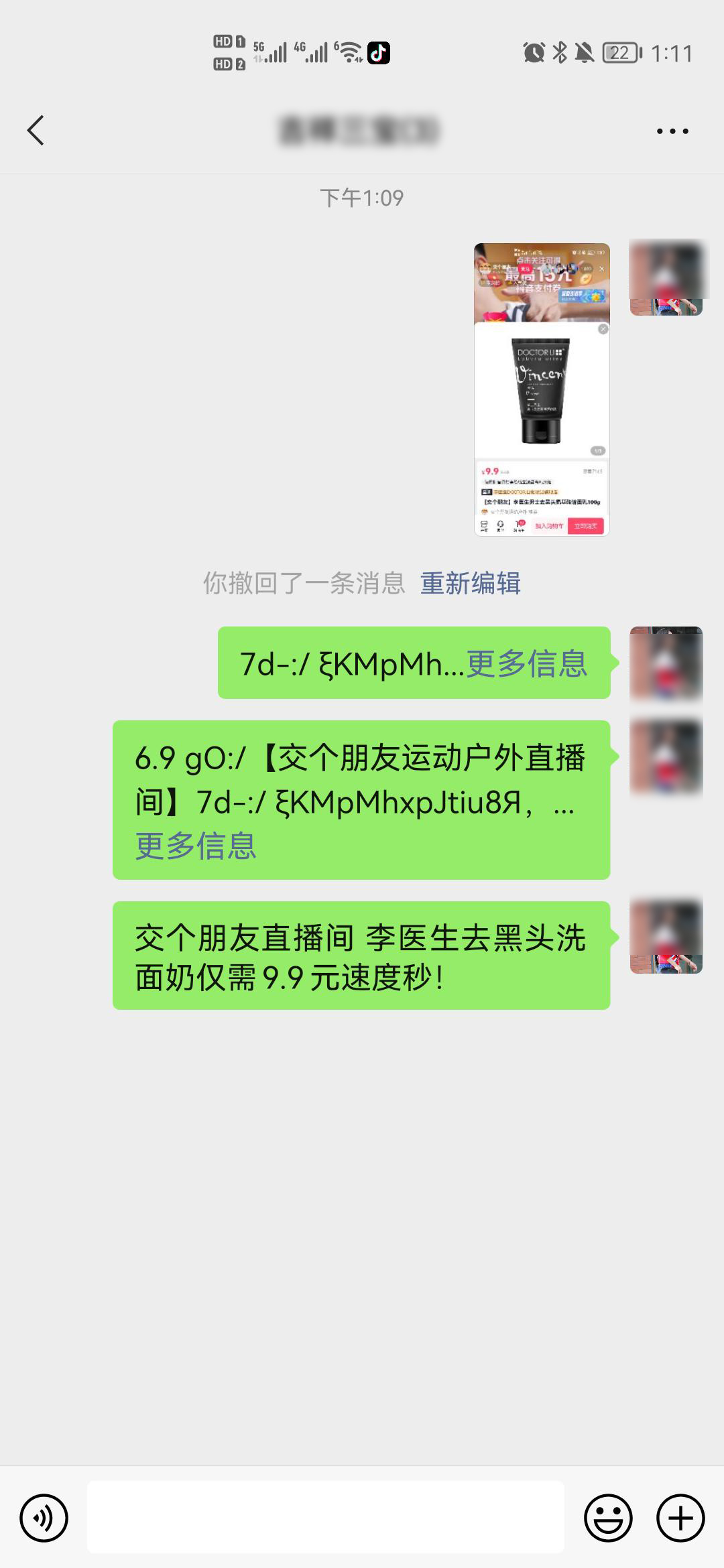Open the chat info overflow menu
This screenshot has height=1568, width=724.
[672, 131]
